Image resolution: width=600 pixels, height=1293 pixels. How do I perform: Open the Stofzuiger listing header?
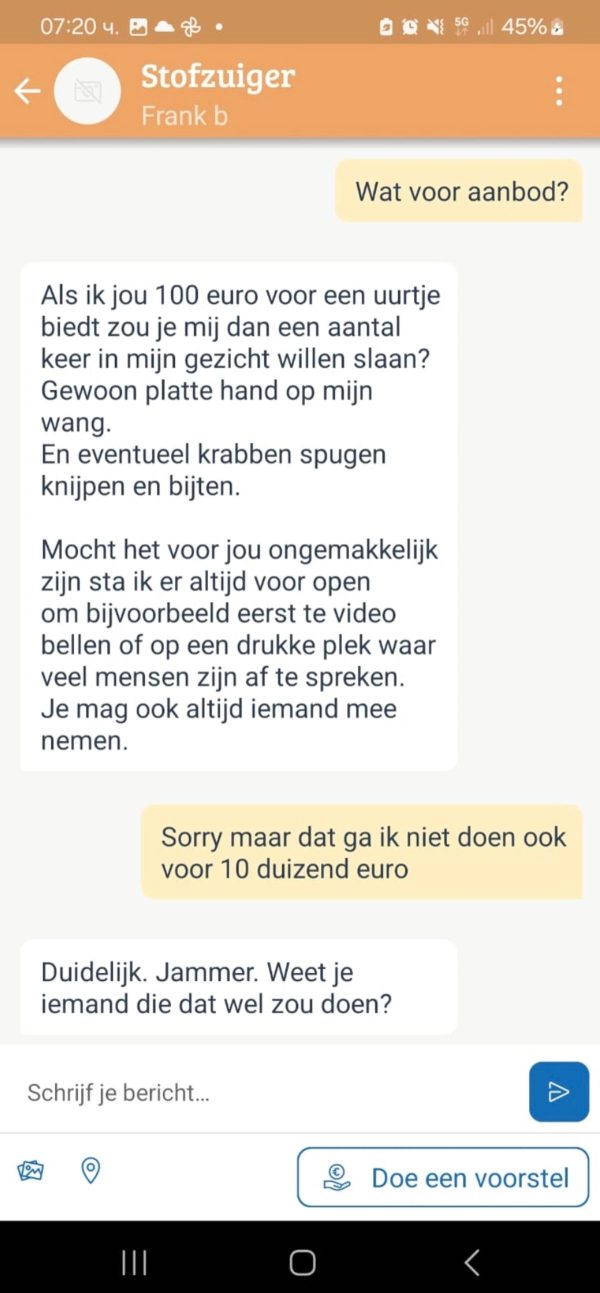(x=218, y=77)
